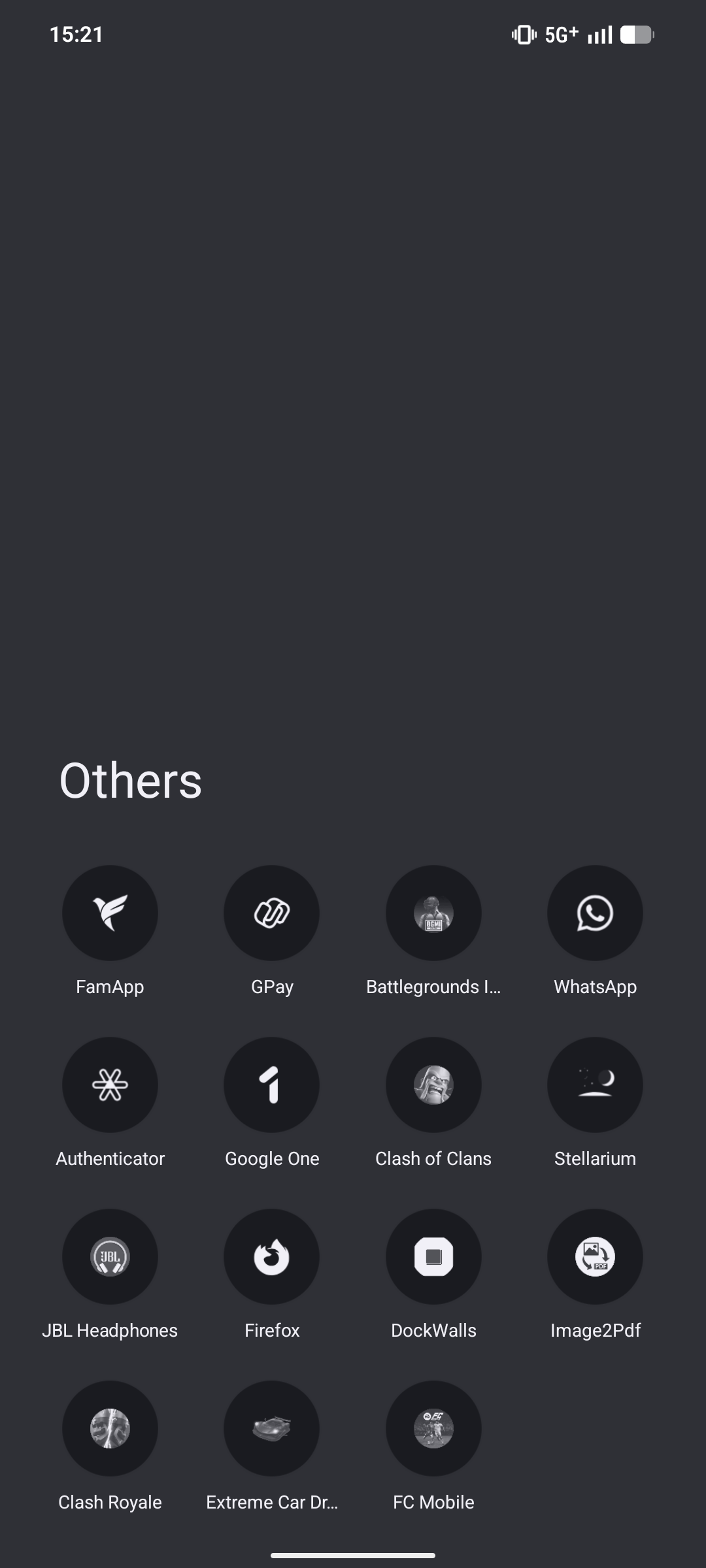The height and width of the screenshot is (1568, 706).
Task: Open Battlegrounds India game
Action: point(433,913)
